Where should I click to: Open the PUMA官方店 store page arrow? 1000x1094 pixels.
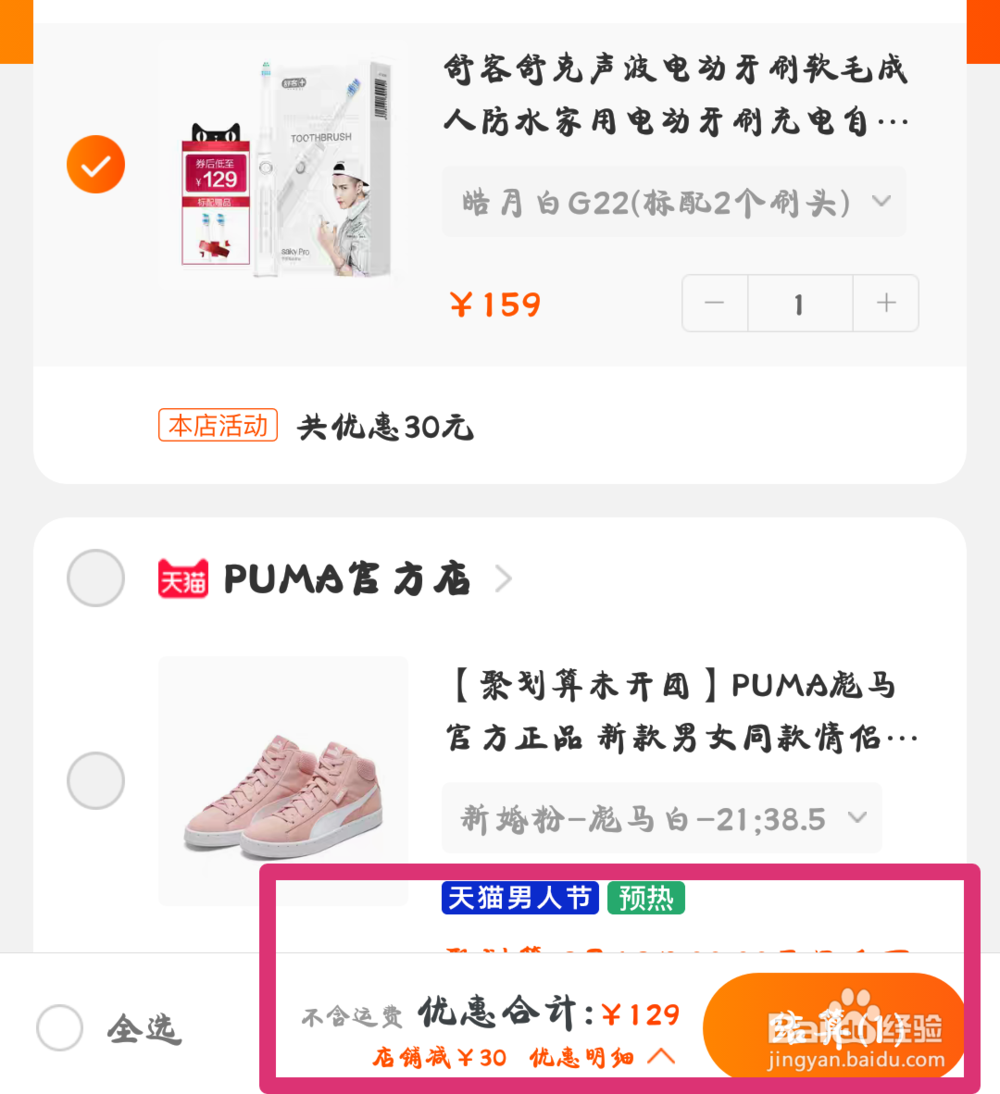click(502, 579)
